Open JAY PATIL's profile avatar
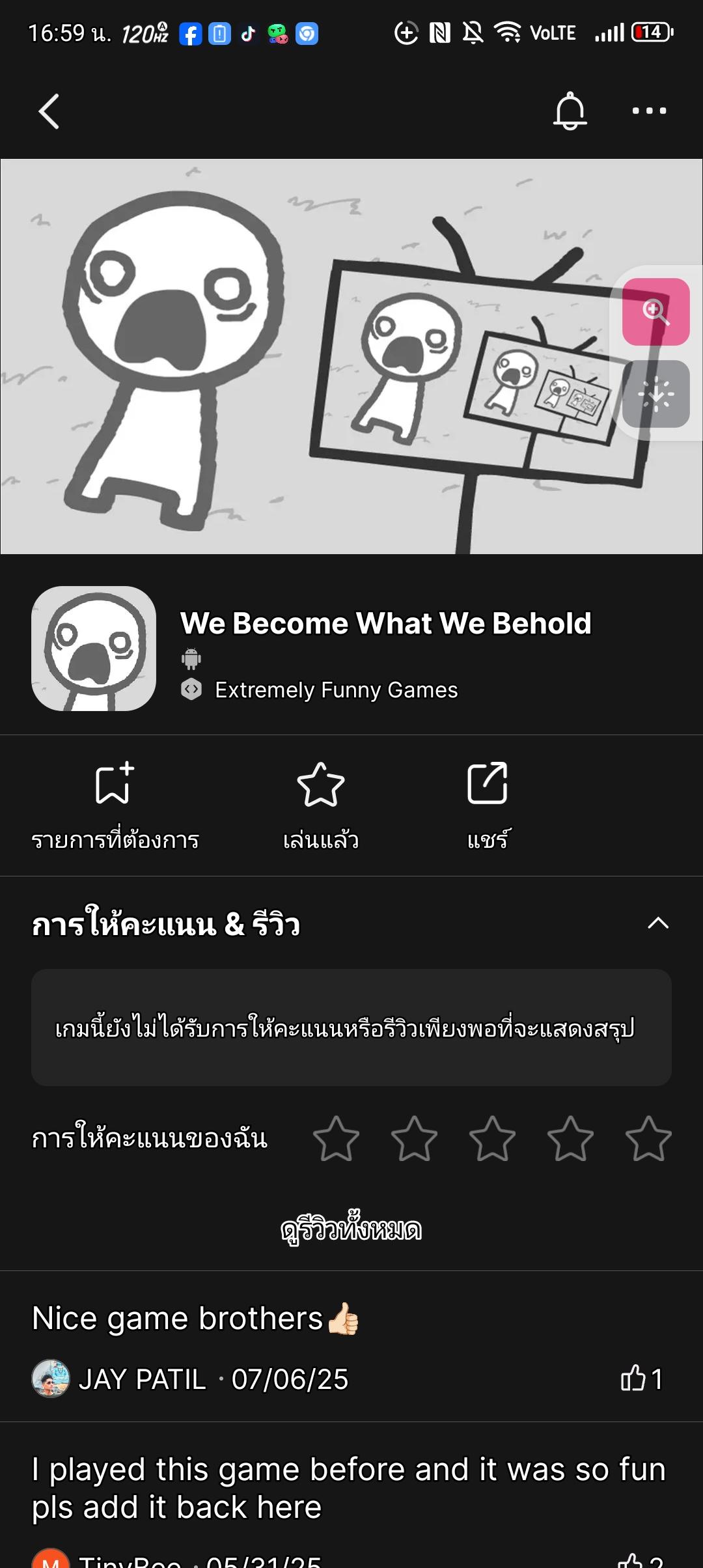This screenshot has width=703, height=1568. (51, 1379)
